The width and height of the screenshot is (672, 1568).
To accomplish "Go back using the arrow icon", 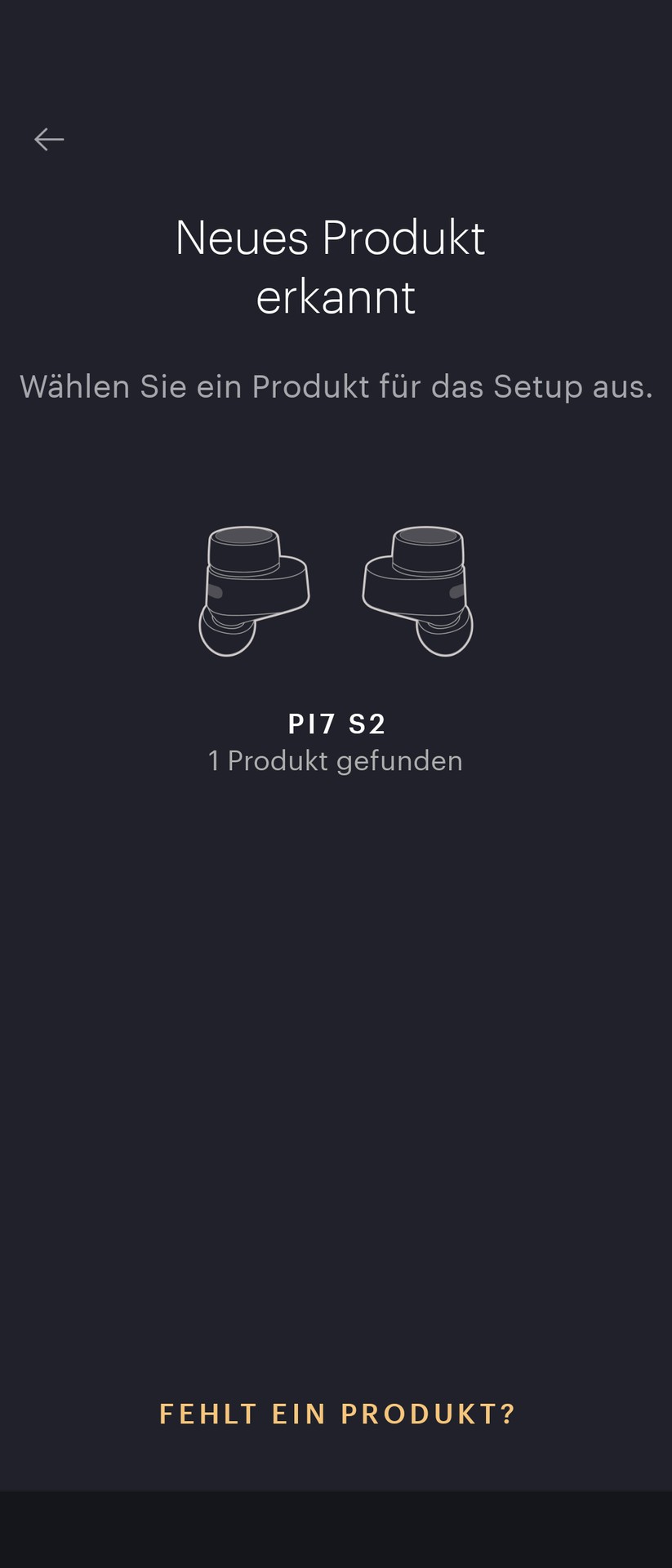I will pyautogui.click(x=49, y=140).
